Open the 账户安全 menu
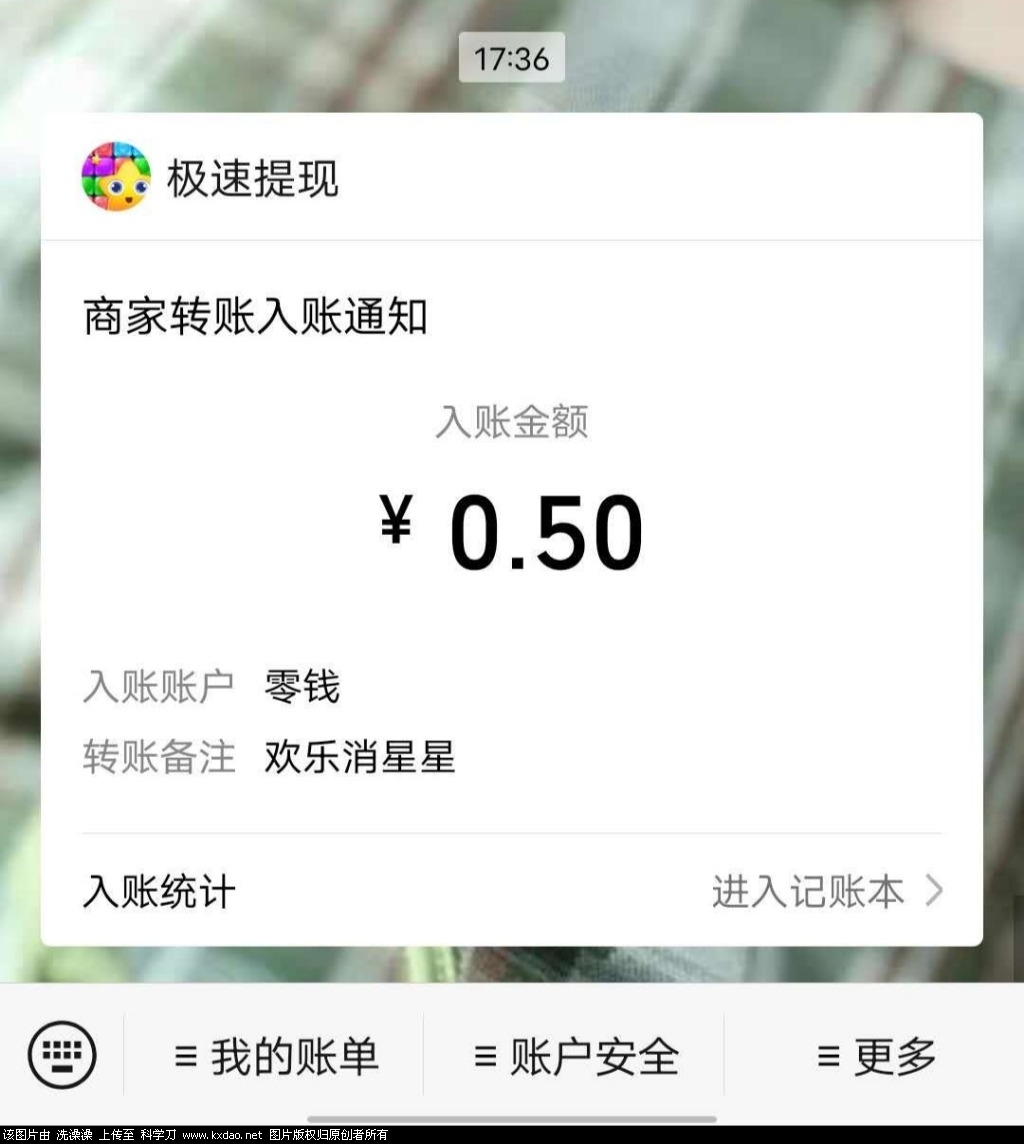 [576, 1056]
